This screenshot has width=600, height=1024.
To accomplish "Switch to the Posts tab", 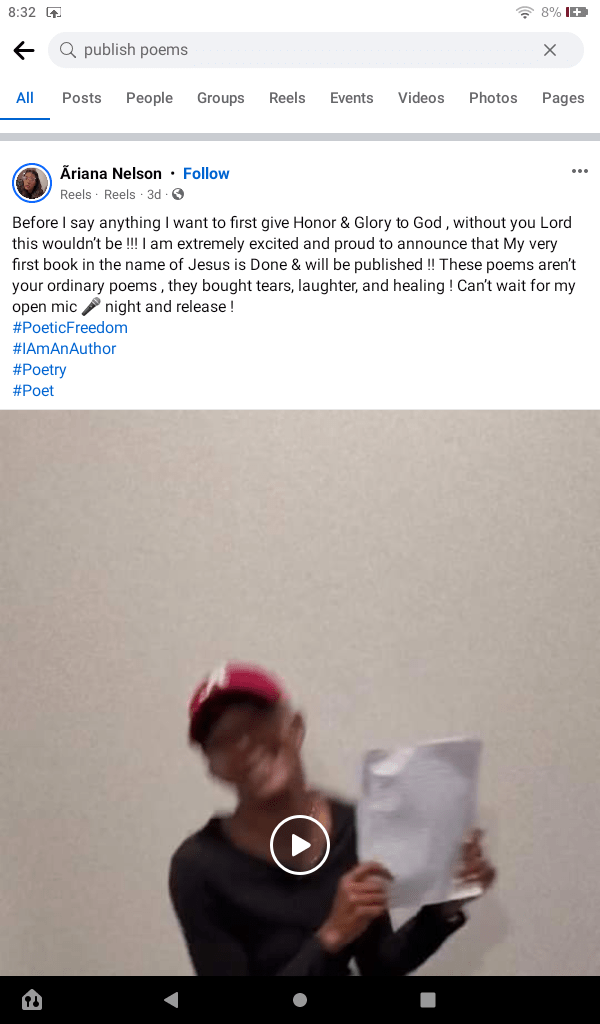I will tap(82, 98).
